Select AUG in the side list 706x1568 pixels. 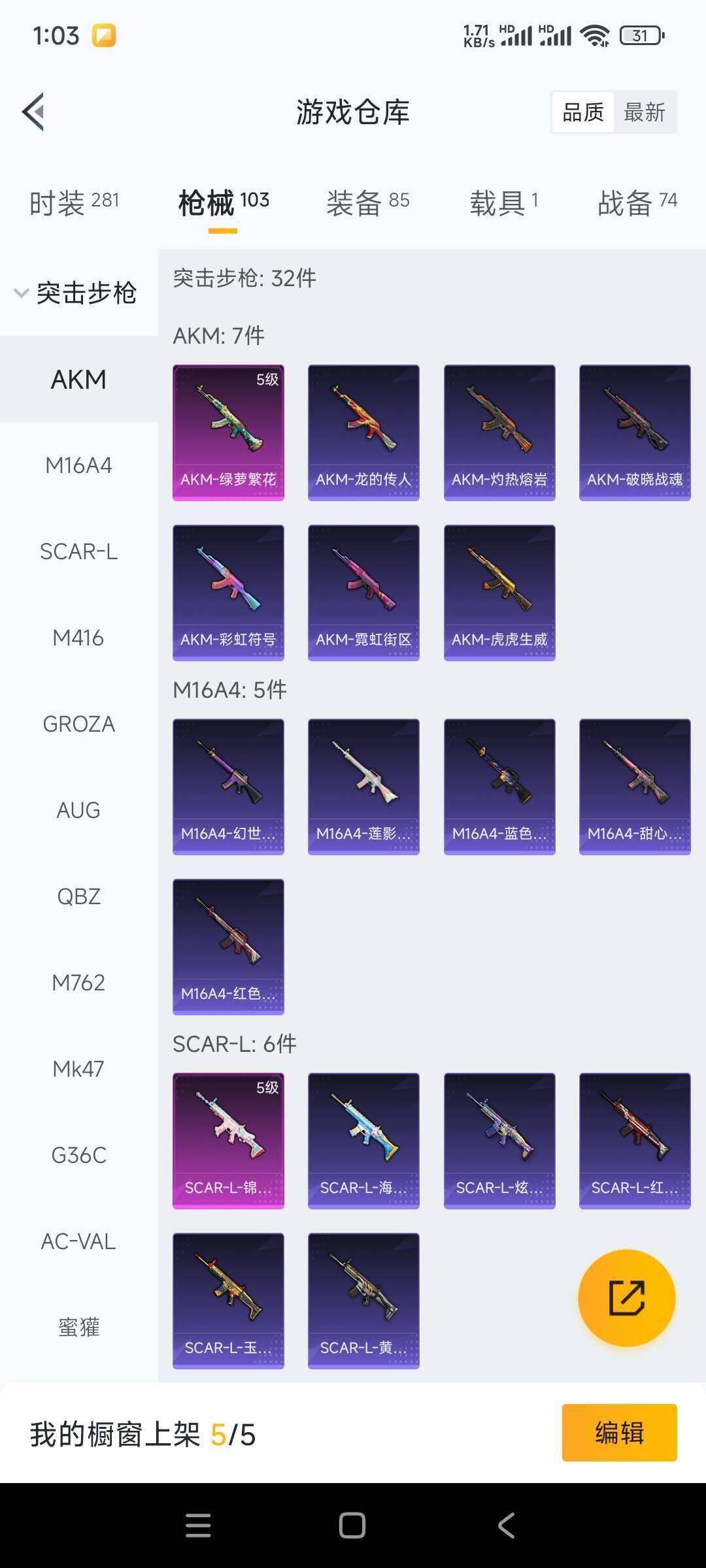(78, 810)
